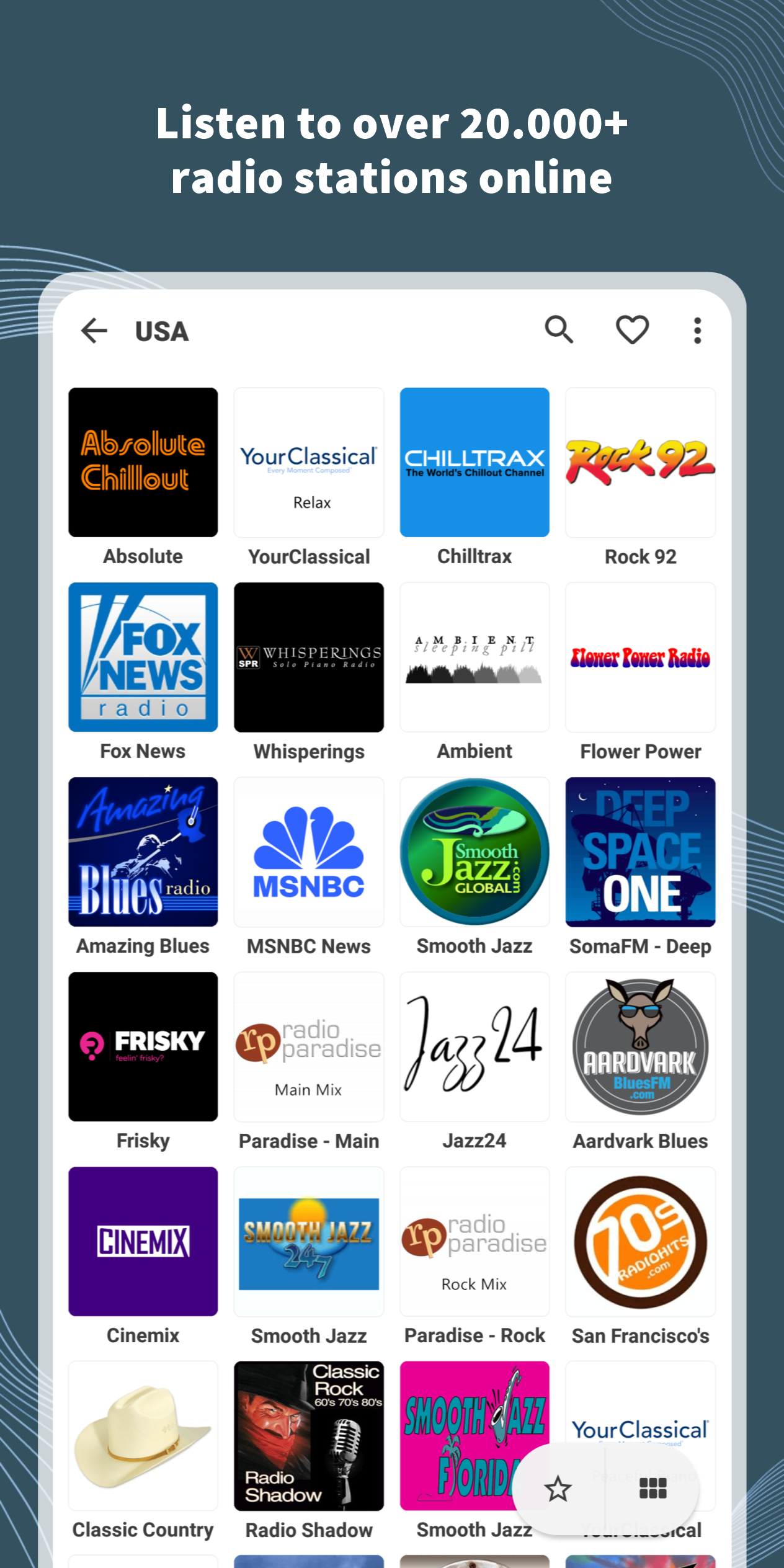Open the Cinemix station tile

(x=143, y=1243)
